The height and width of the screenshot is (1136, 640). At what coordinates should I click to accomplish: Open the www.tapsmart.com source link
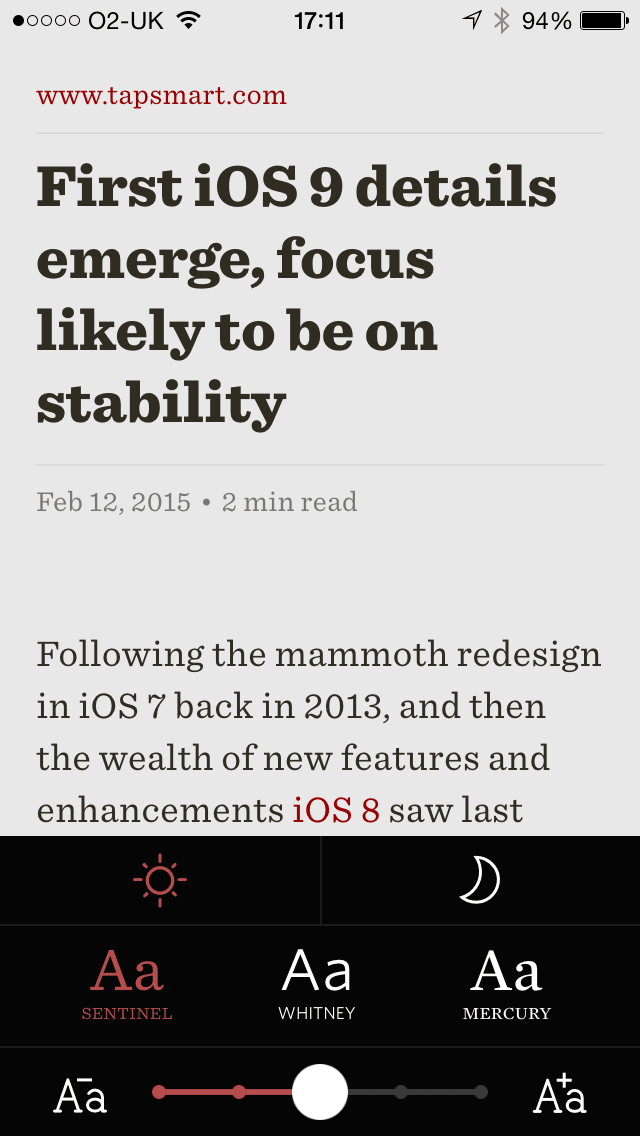162,96
